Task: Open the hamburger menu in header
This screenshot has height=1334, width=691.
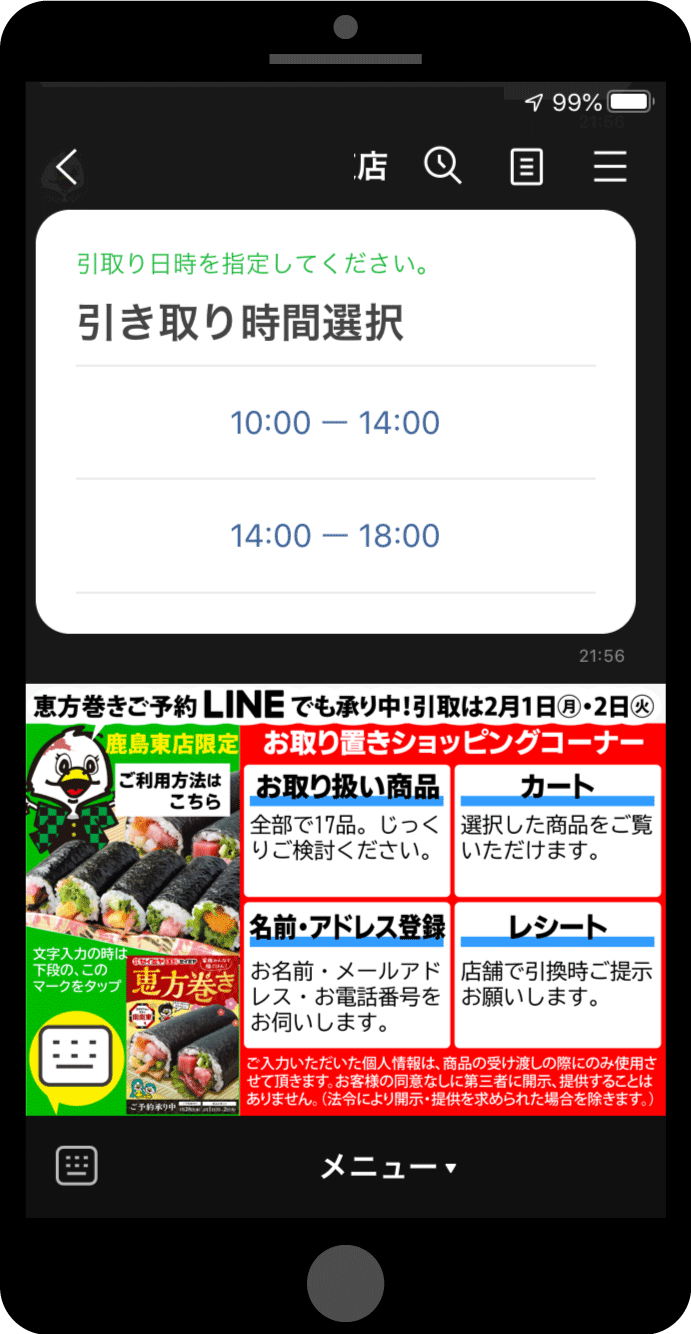Action: pos(609,167)
